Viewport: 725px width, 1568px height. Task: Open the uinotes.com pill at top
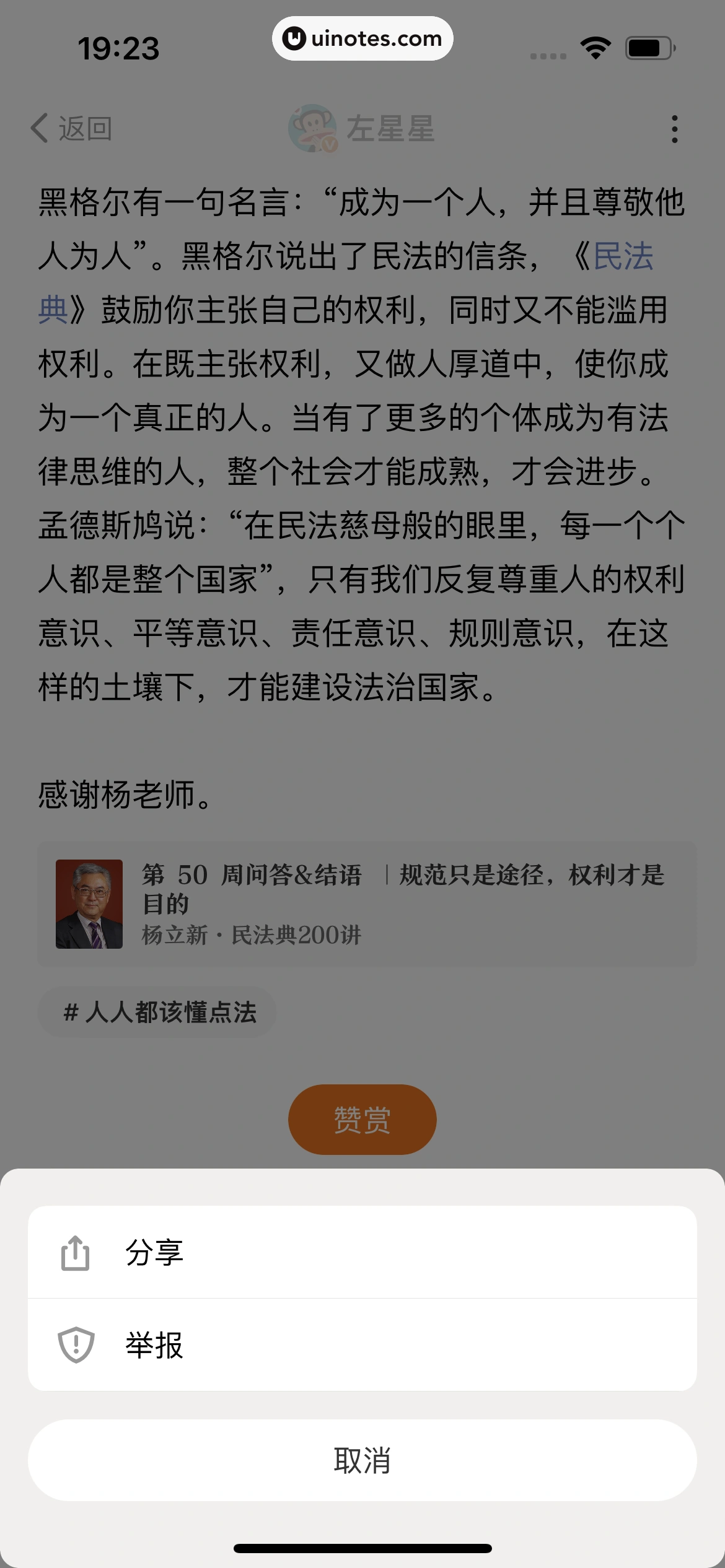click(x=362, y=38)
